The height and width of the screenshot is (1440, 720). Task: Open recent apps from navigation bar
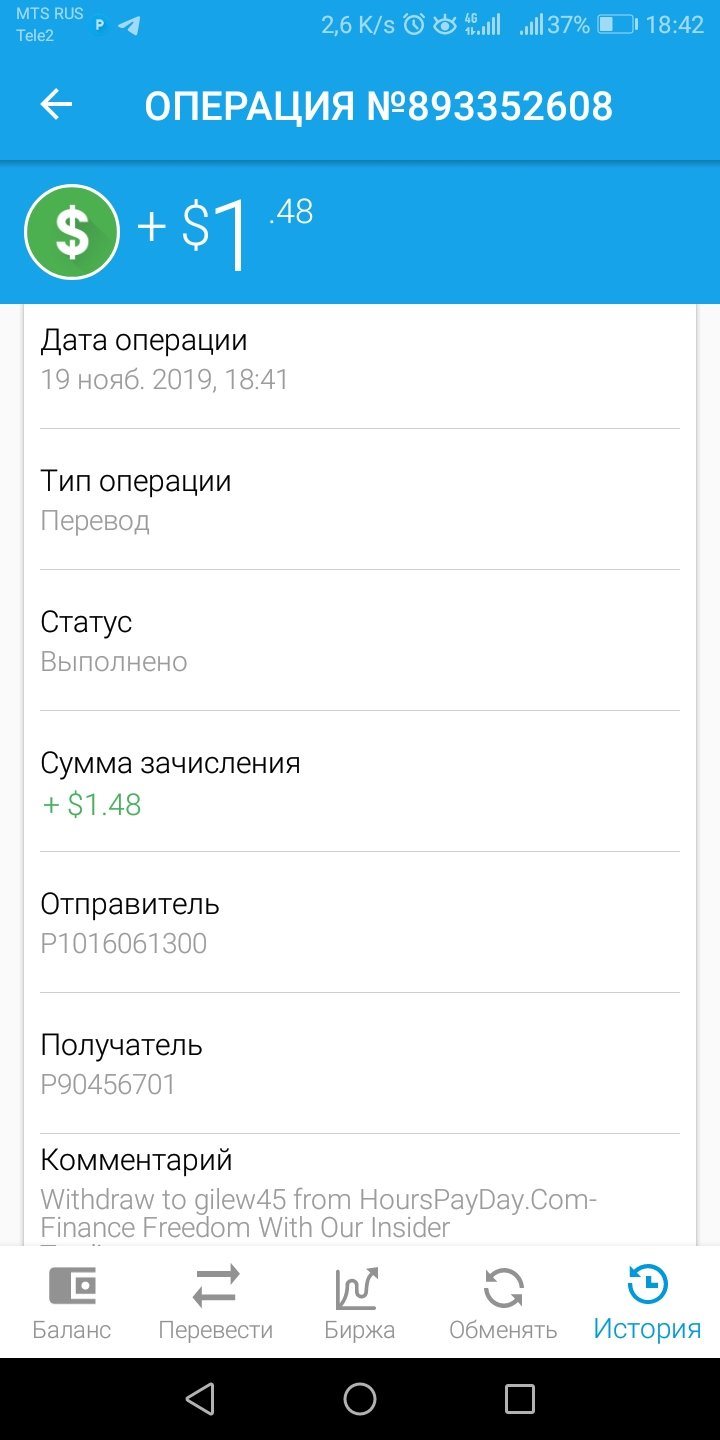click(x=520, y=1399)
